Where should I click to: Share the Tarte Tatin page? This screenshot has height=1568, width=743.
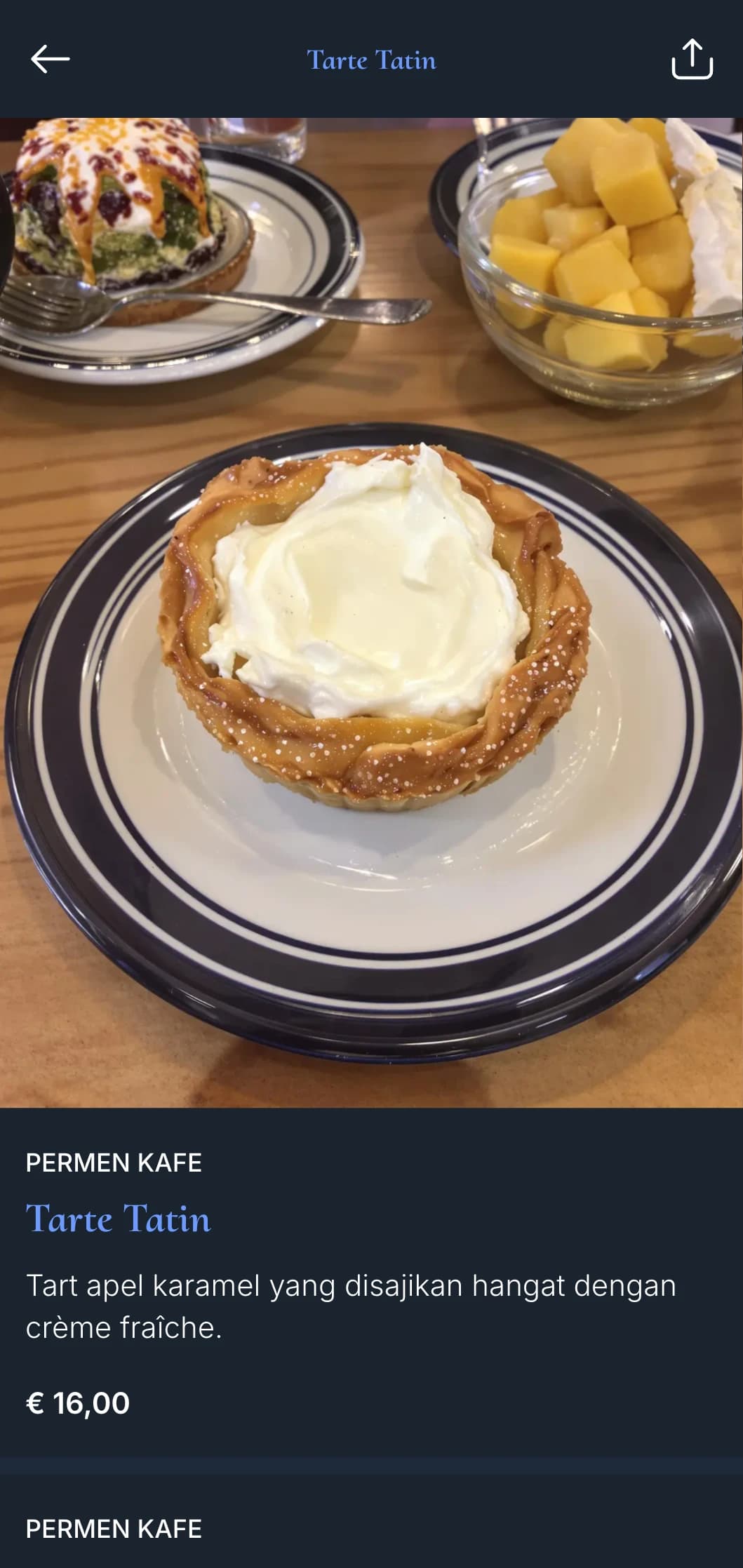pos(692,59)
